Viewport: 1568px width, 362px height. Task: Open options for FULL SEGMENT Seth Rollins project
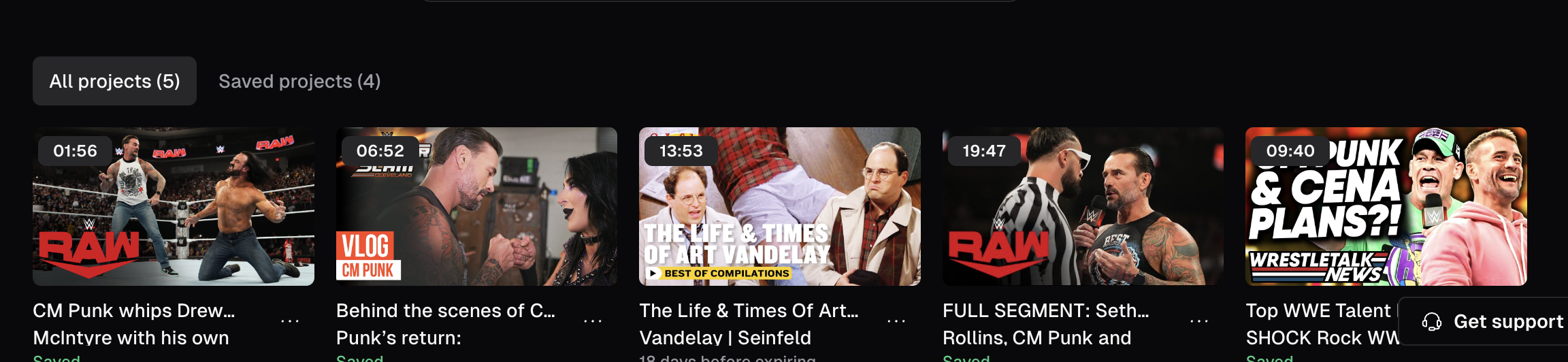coord(1199,320)
